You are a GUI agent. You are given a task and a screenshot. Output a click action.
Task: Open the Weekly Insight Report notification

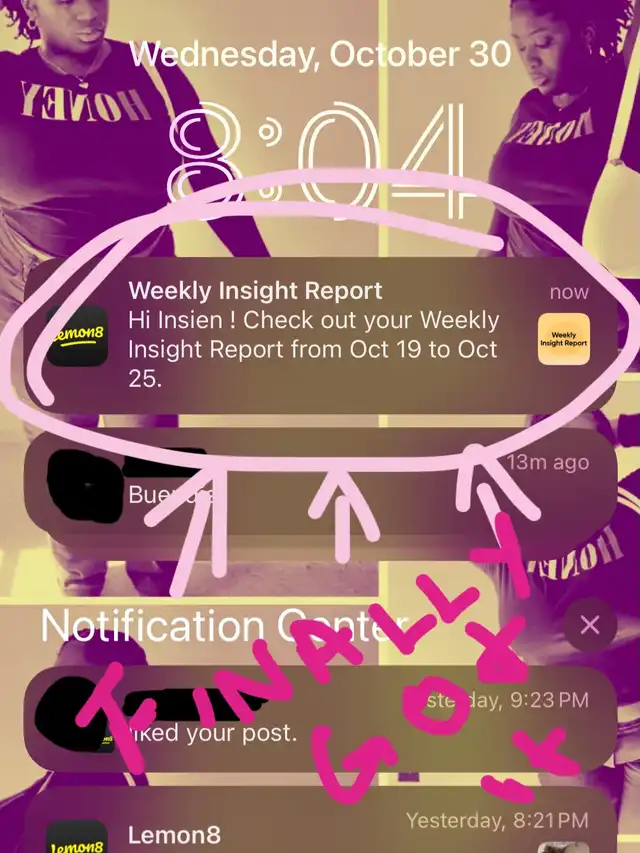(320, 335)
